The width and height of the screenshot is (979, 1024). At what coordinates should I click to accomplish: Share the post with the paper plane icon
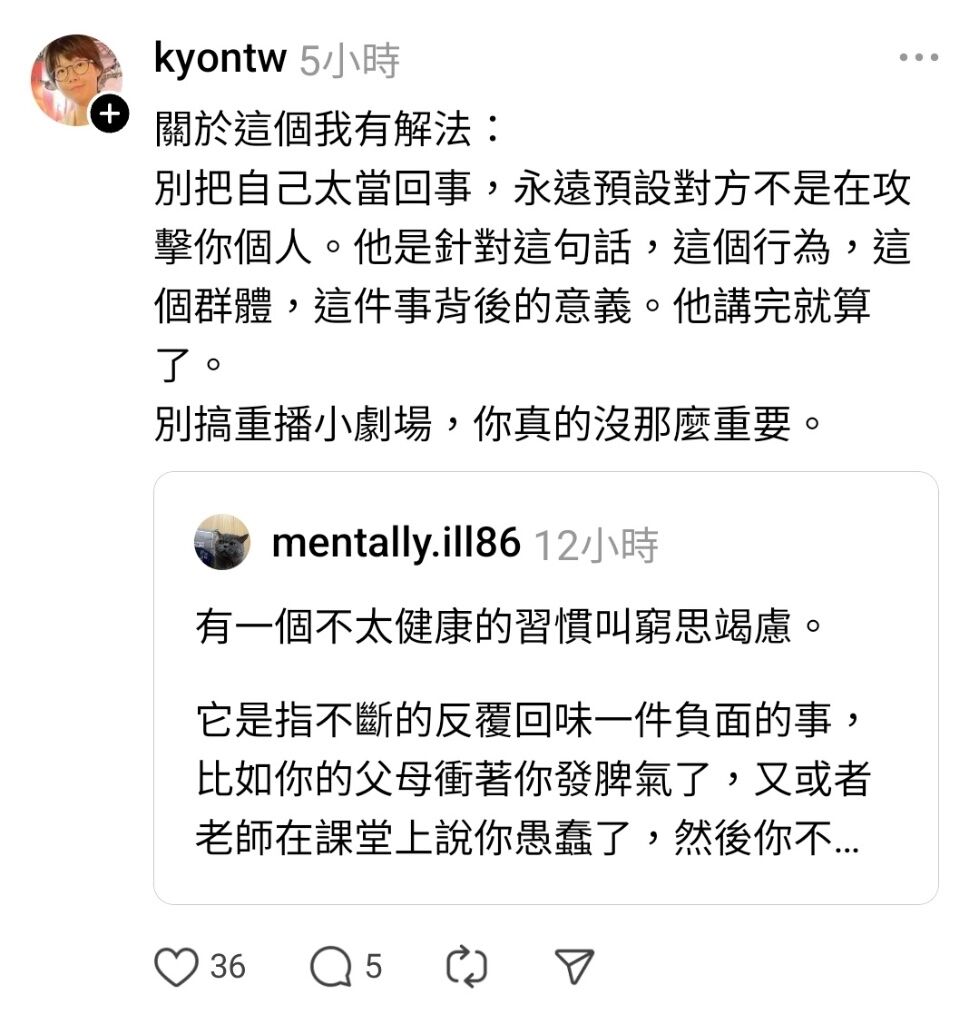click(574, 966)
